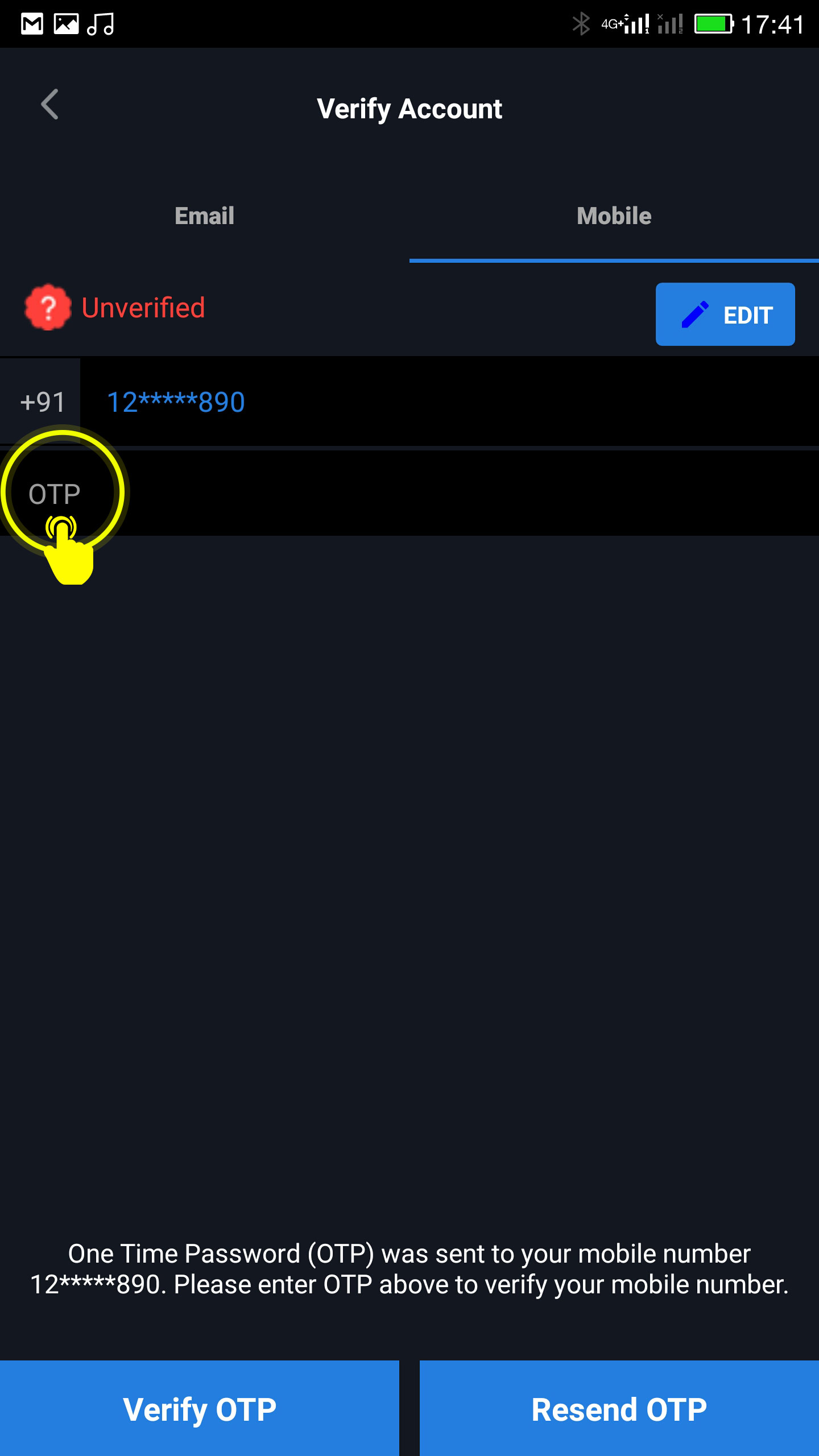Image resolution: width=819 pixels, height=1456 pixels.
Task: Tap the EDIT button
Action: point(725,314)
